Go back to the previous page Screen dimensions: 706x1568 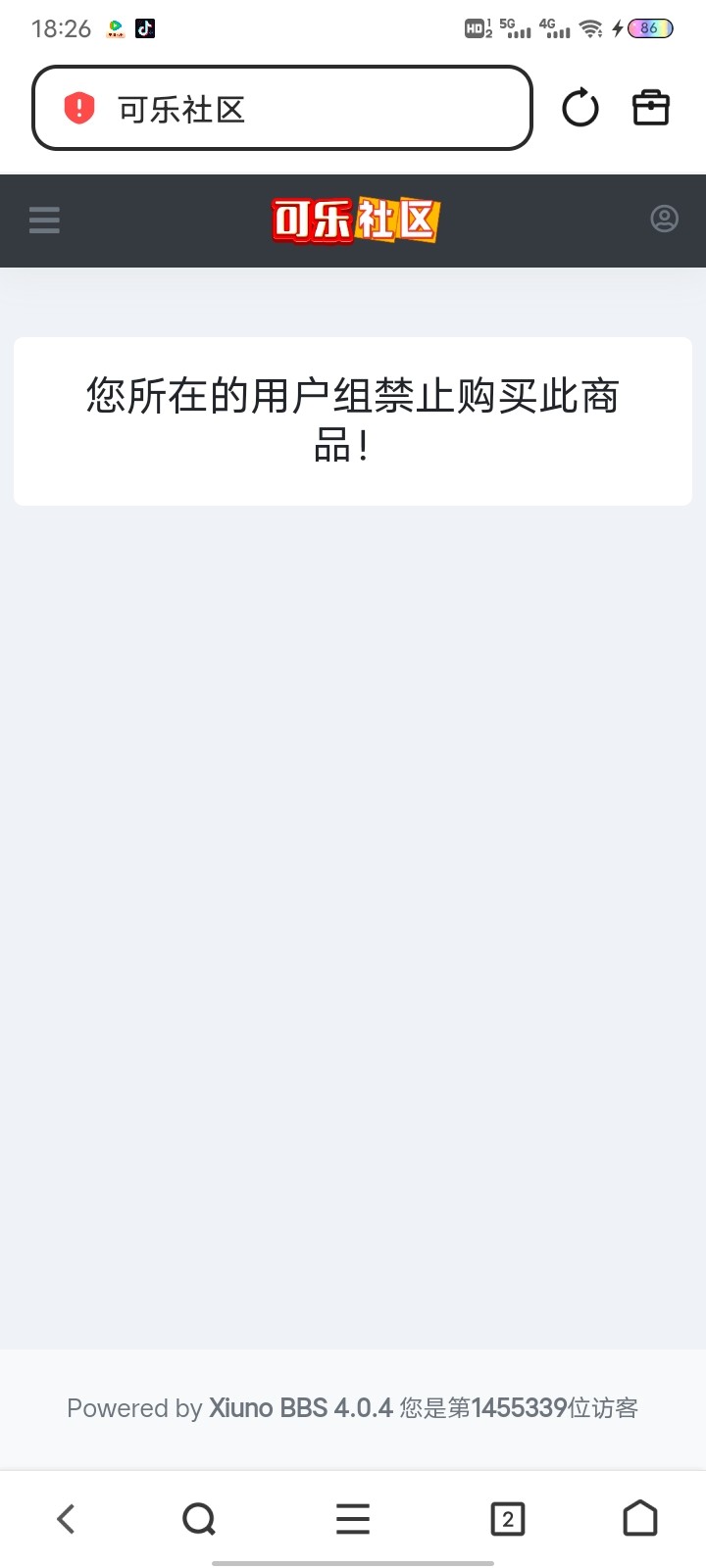point(66,1519)
